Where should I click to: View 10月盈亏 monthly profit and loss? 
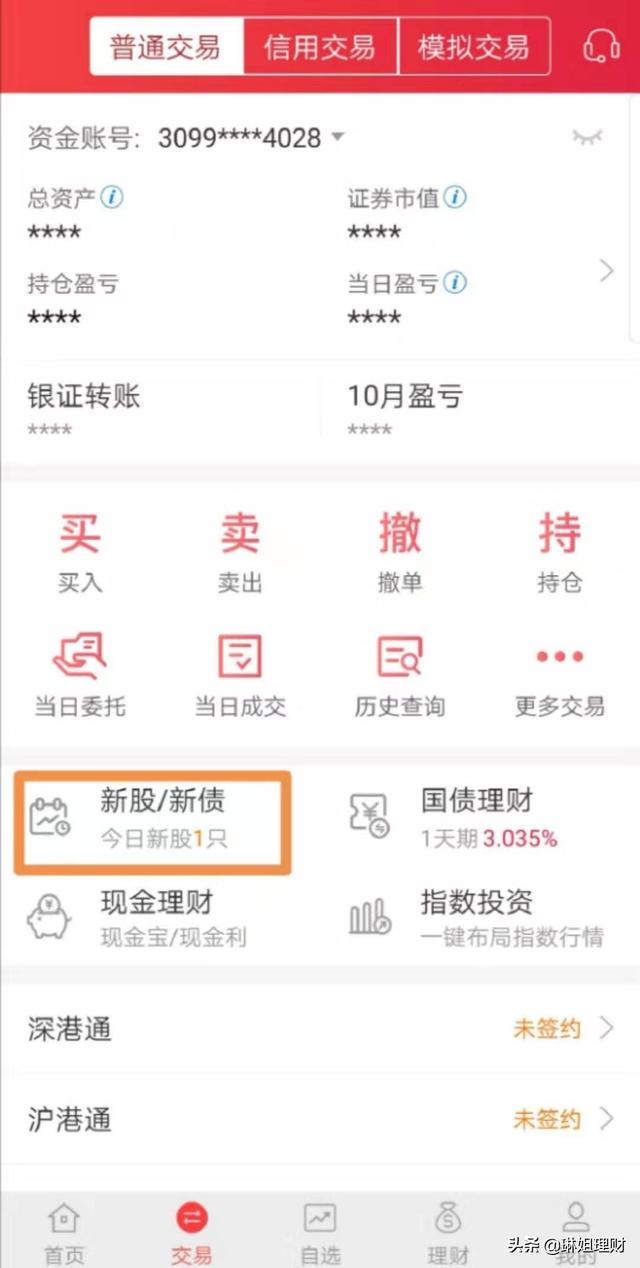480,410
